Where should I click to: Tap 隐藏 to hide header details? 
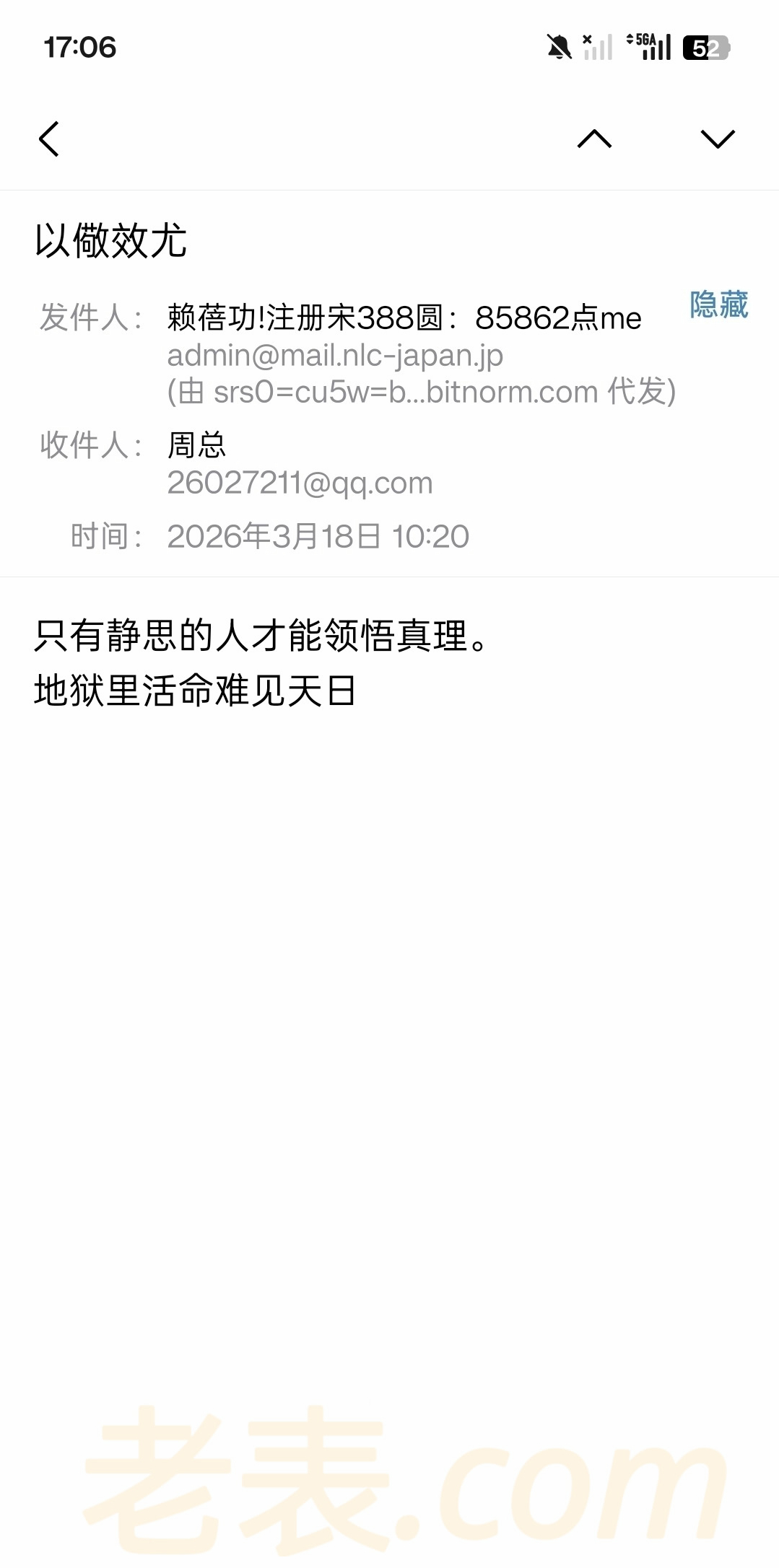[718, 305]
